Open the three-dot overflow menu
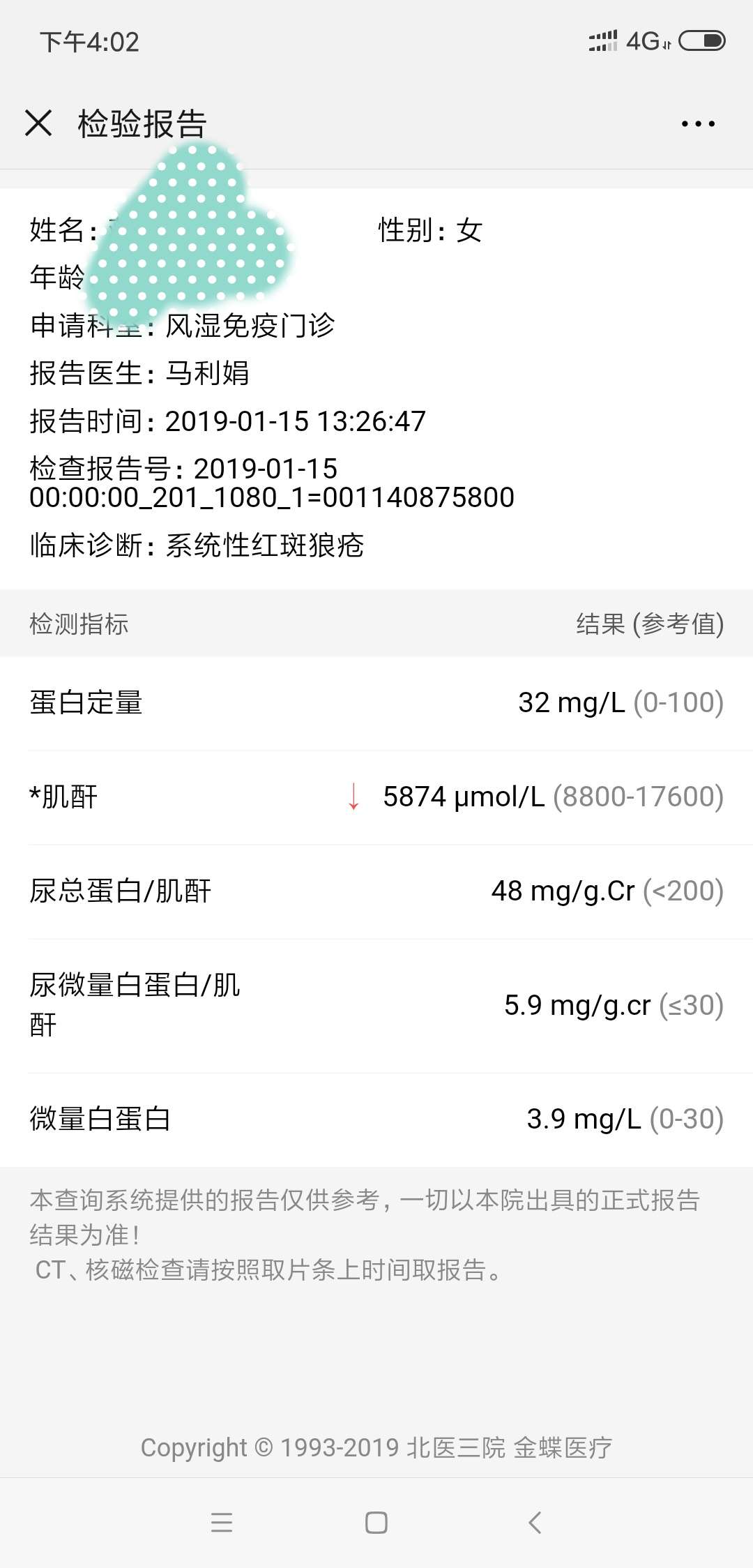 tap(698, 124)
